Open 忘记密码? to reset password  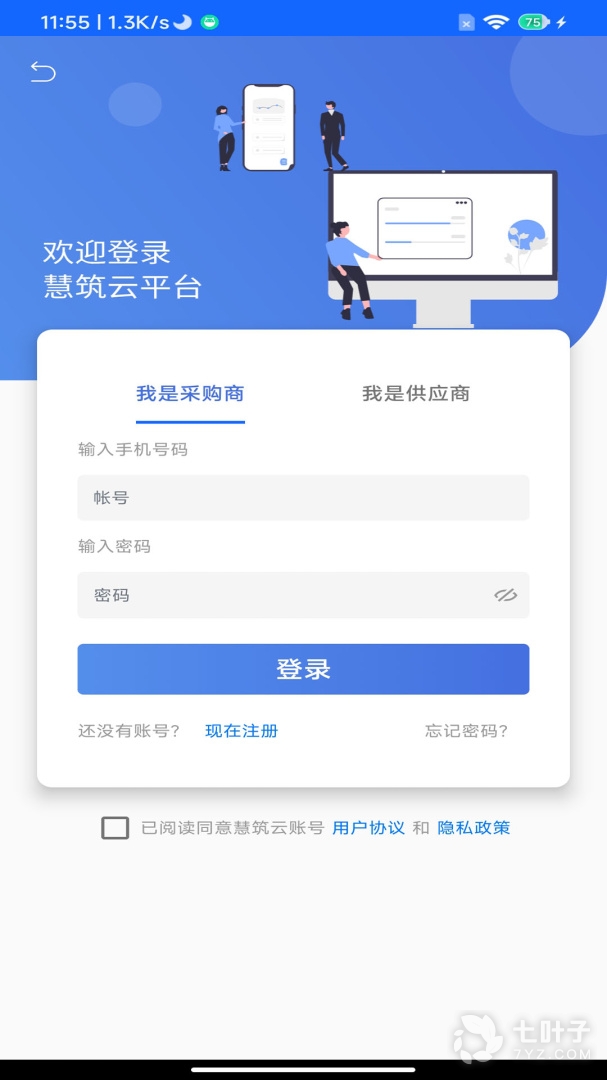tap(466, 731)
